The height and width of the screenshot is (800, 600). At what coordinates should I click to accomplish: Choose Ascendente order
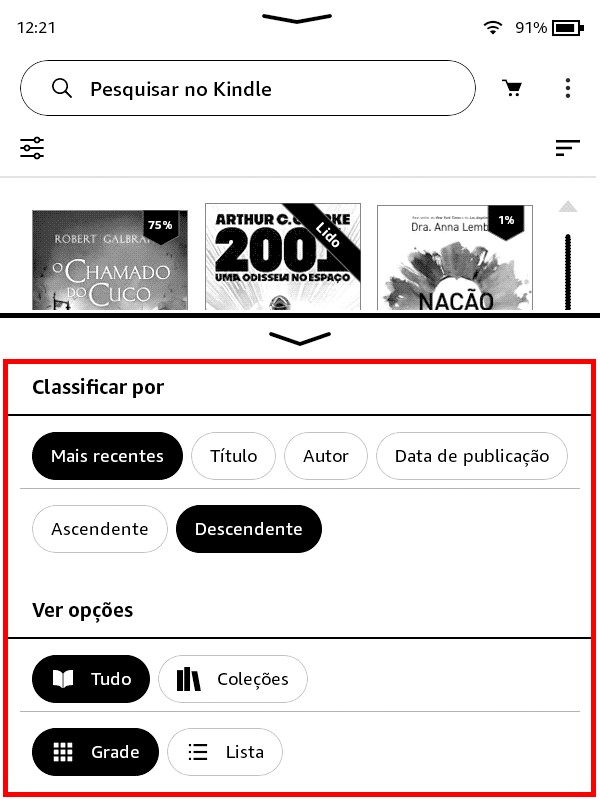coord(100,529)
